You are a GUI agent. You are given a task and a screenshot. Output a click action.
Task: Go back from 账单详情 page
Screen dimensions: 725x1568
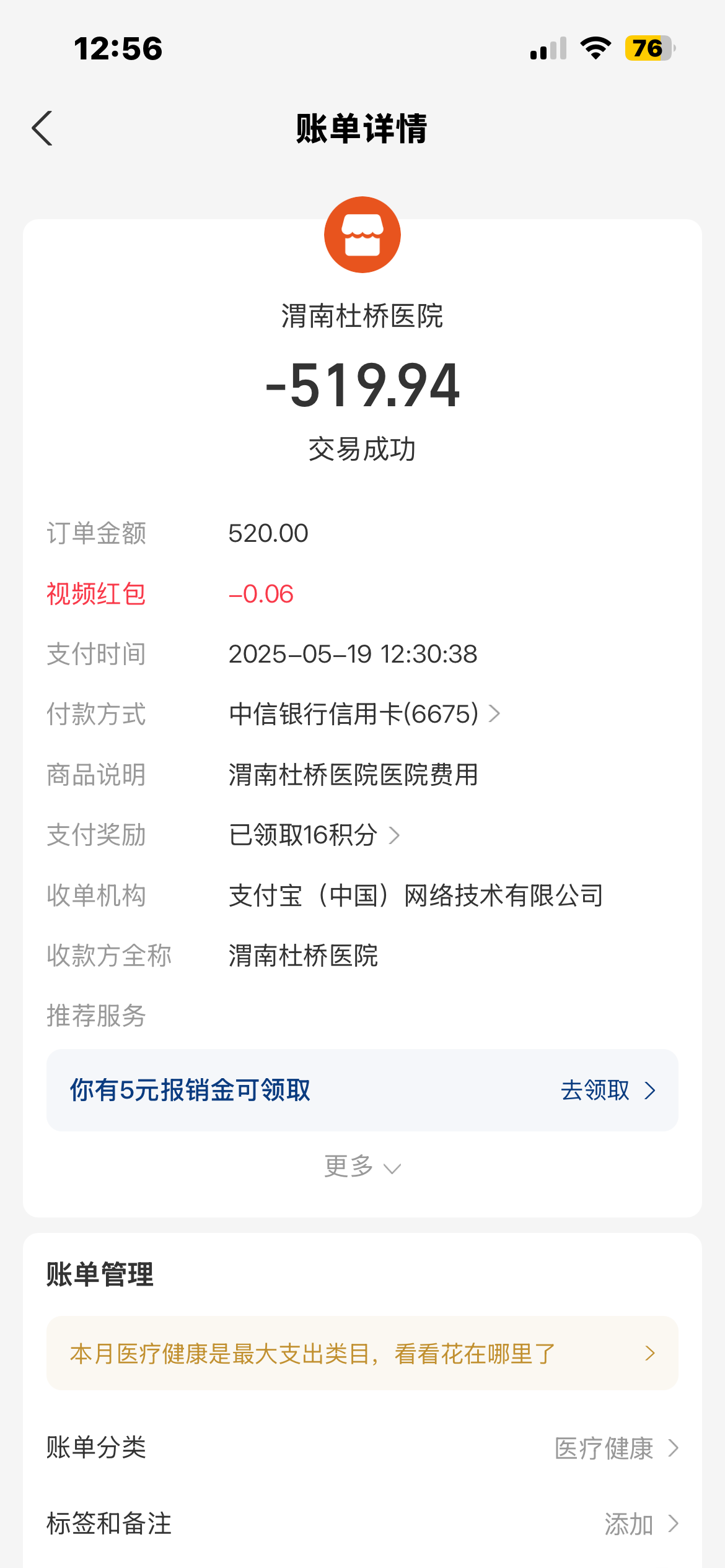[42, 128]
